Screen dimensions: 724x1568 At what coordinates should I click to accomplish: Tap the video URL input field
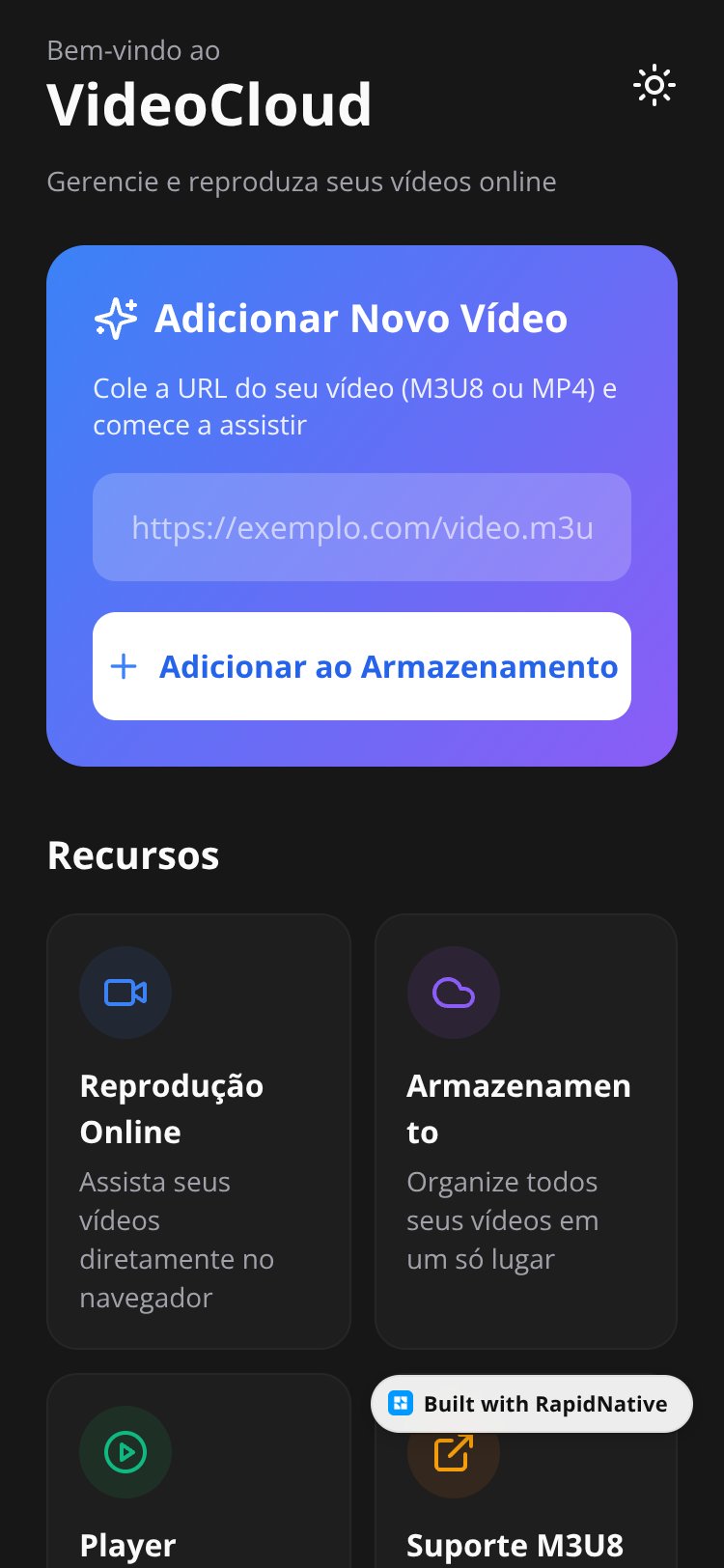[x=362, y=527]
